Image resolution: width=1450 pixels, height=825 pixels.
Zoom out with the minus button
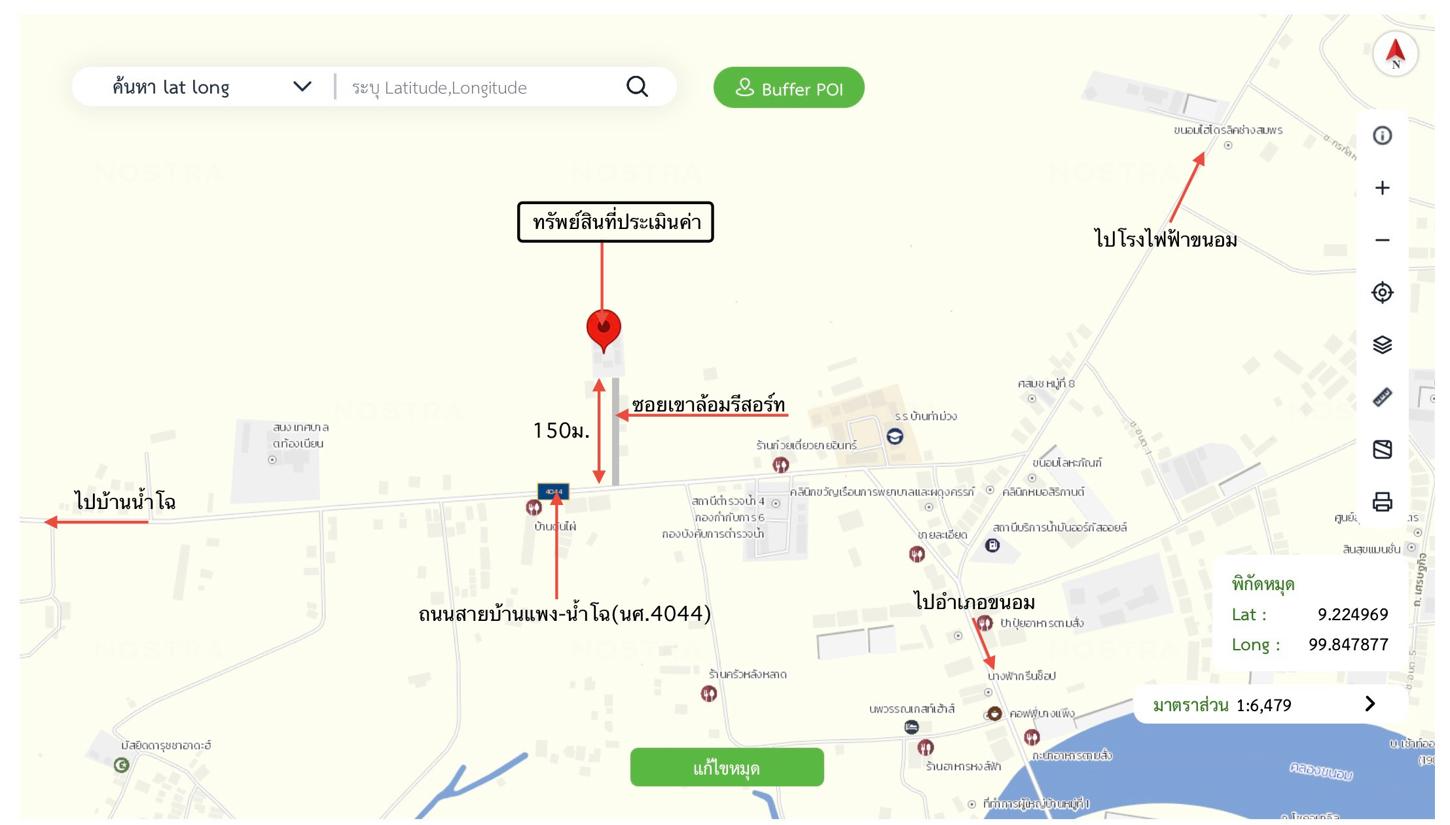[1382, 240]
